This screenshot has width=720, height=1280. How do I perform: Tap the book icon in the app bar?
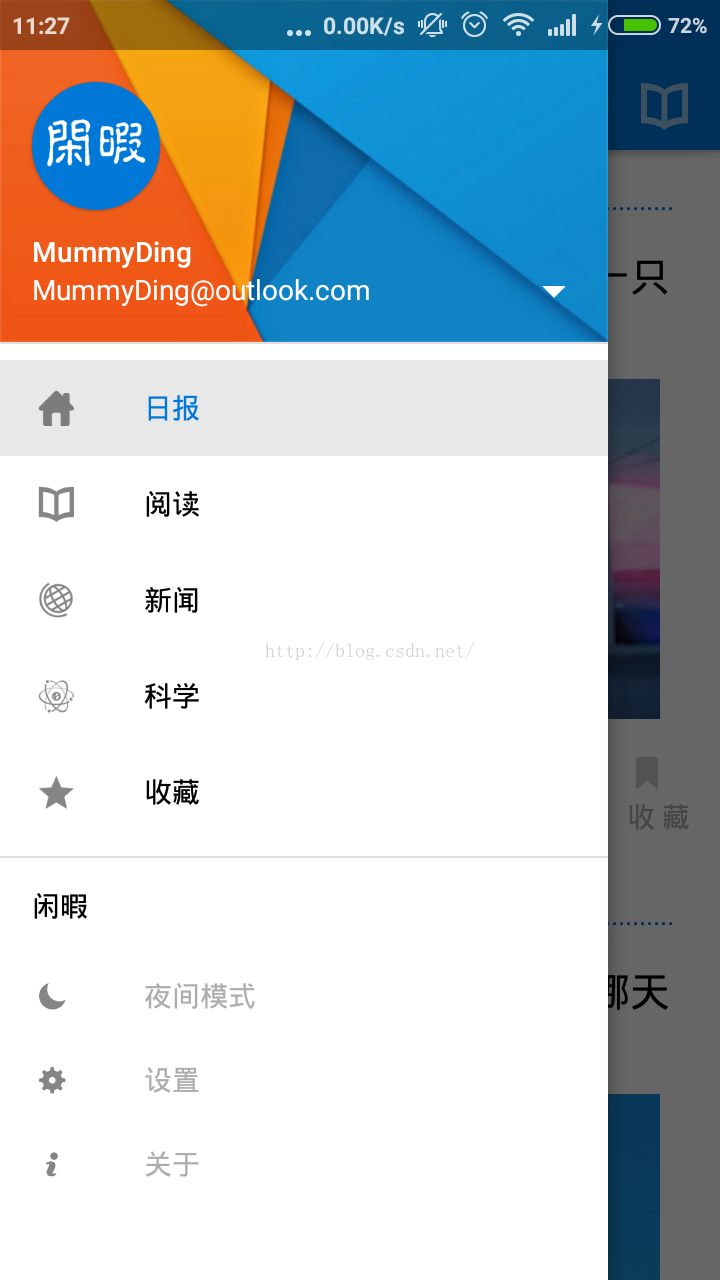point(664,105)
